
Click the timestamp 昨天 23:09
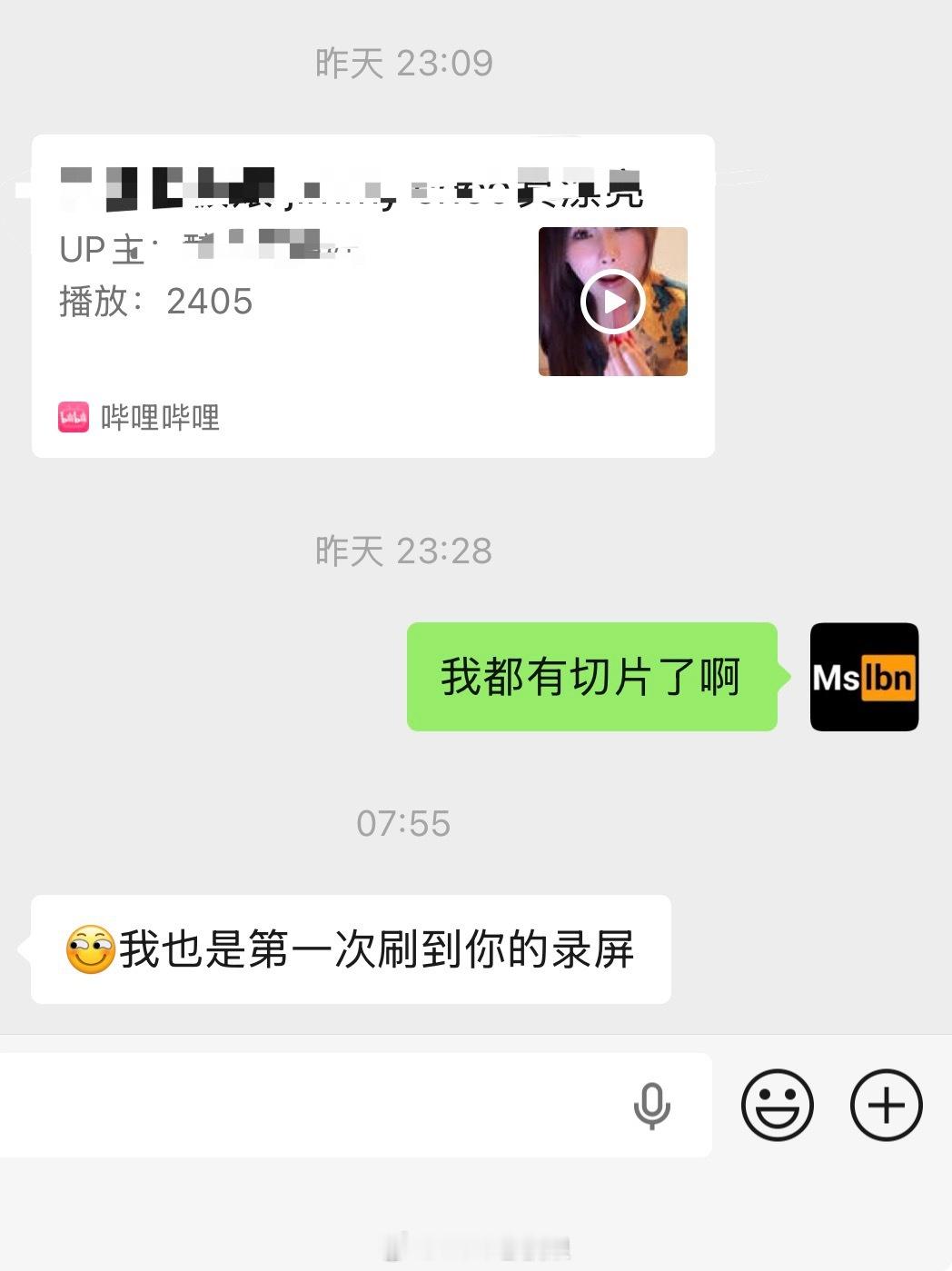coord(404,62)
